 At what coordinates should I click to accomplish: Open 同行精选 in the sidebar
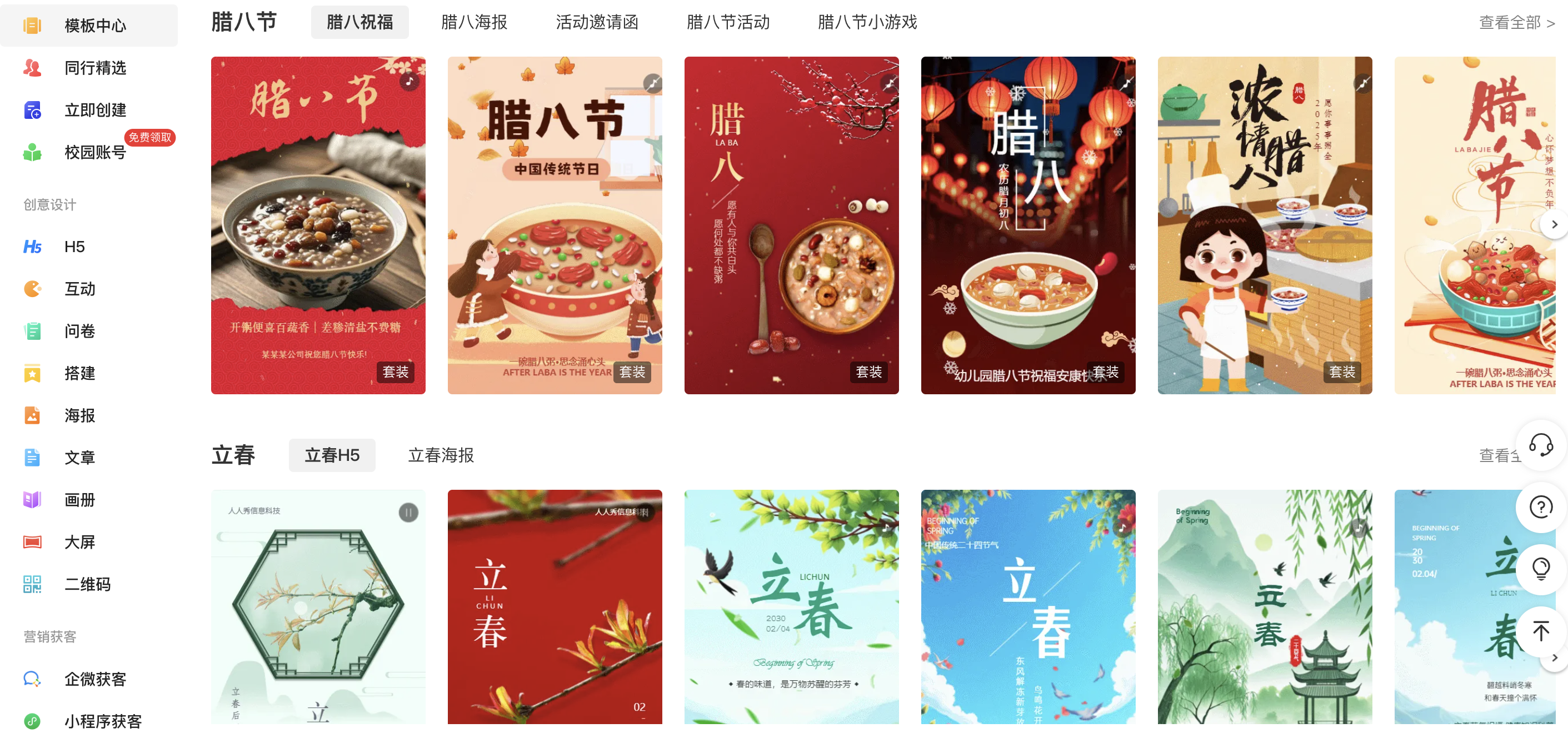point(94,68)
